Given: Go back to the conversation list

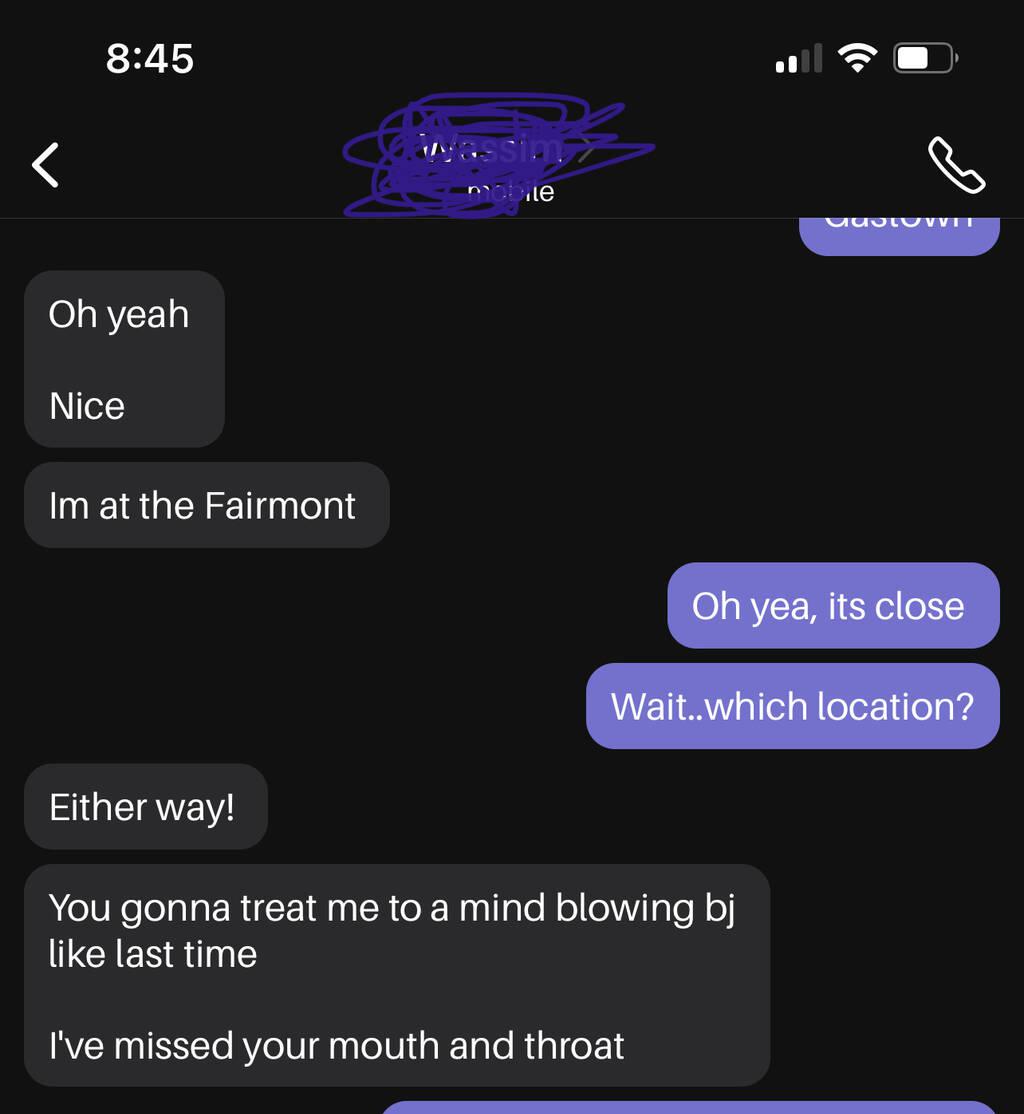Looking at the screenshot, I should click(46, 165).
